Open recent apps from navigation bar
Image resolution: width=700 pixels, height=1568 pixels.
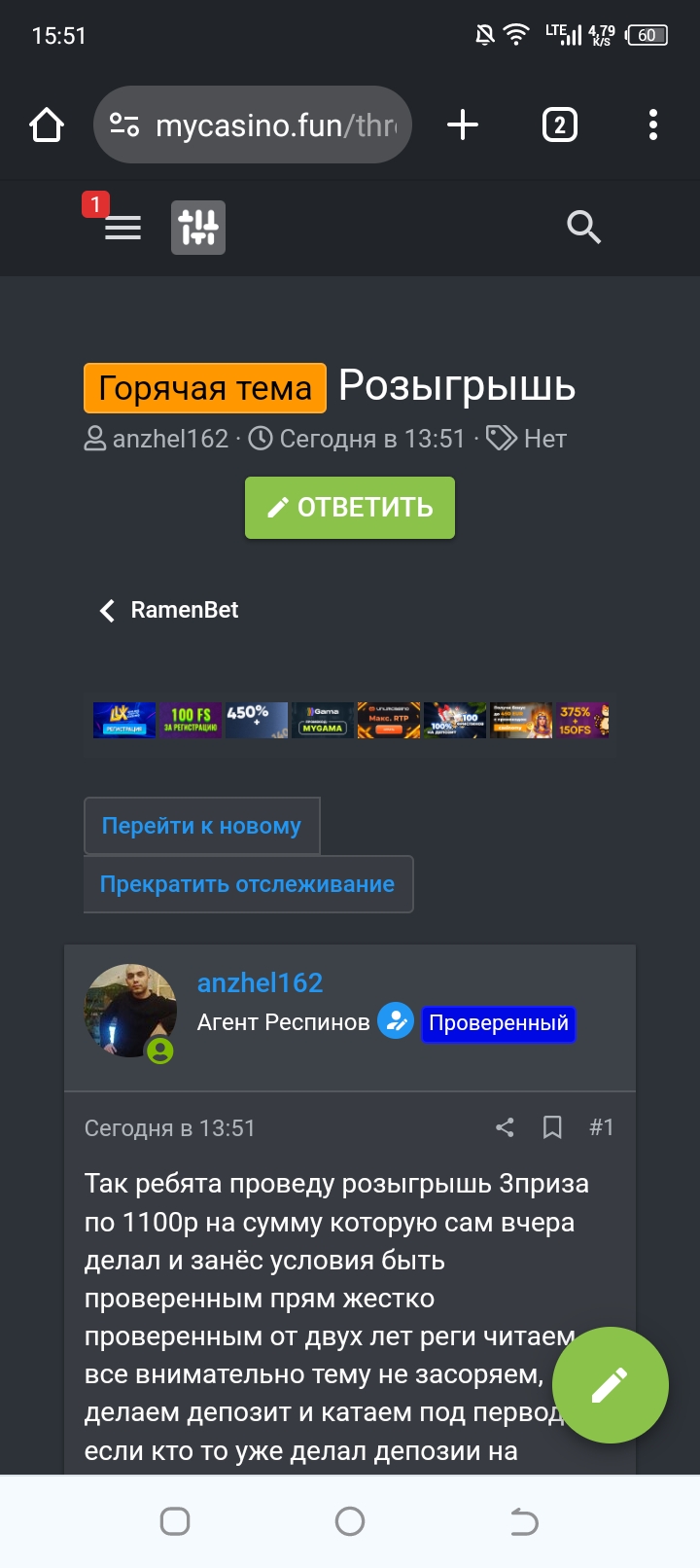click(x=175, y=1521)
